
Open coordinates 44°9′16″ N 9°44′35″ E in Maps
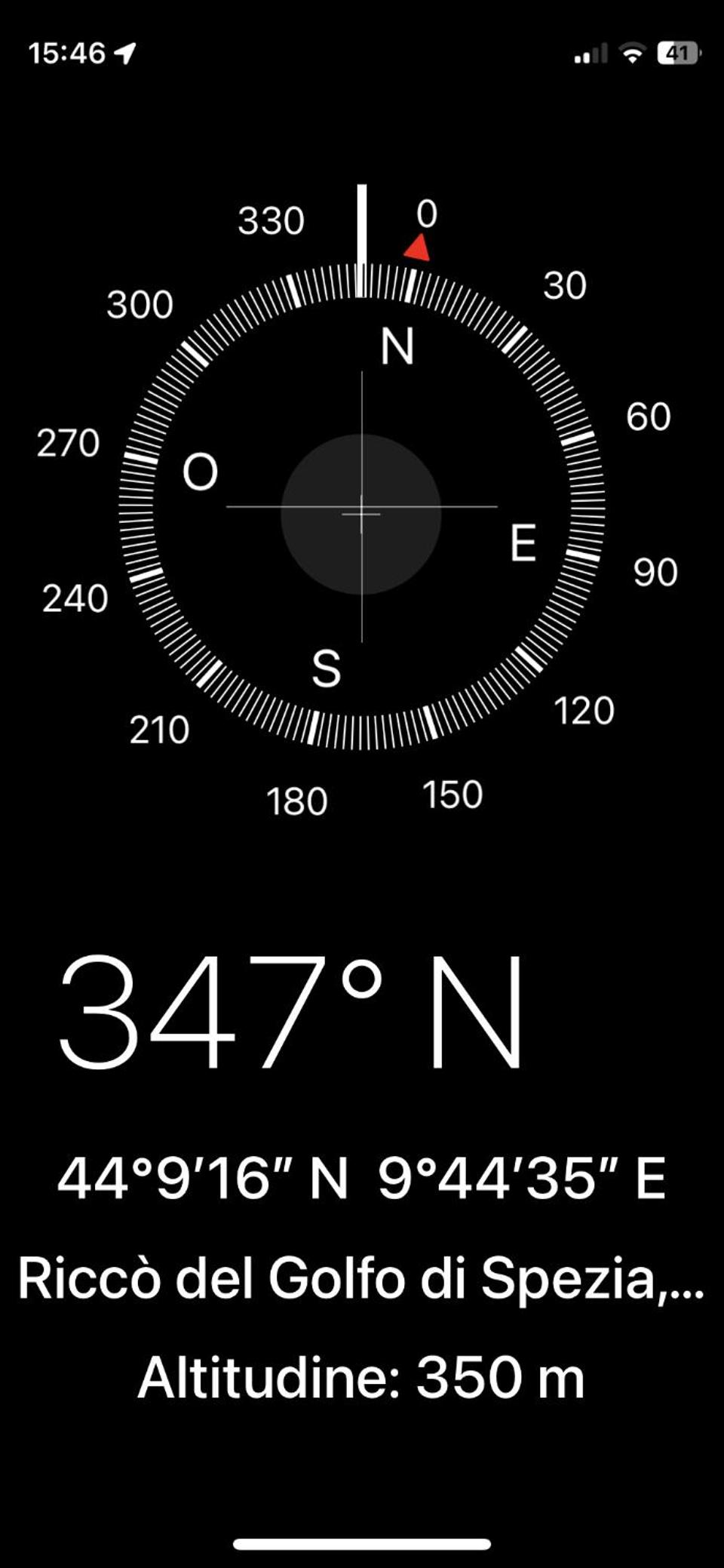click(362, 1178)
